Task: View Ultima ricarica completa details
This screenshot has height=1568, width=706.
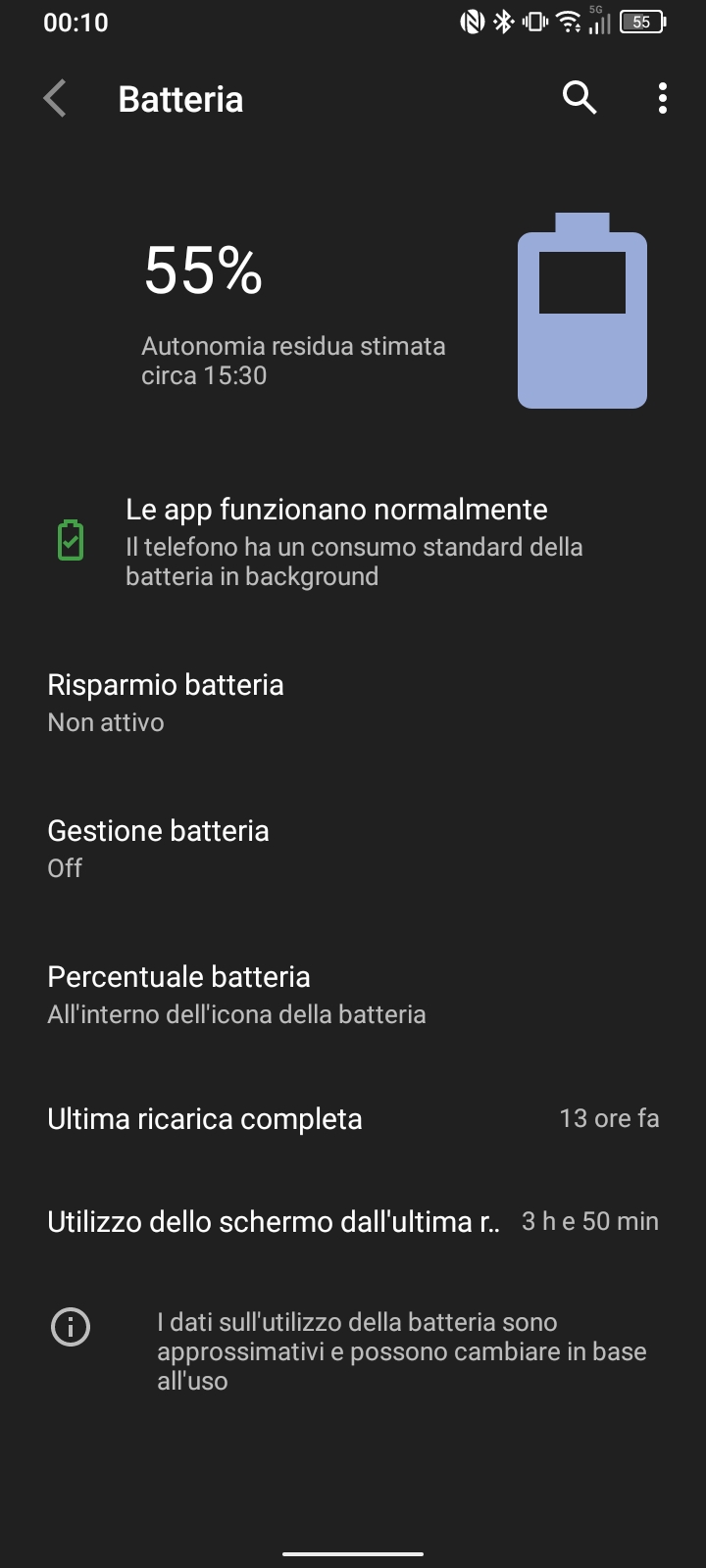Action: click(x=353, y=1119)
